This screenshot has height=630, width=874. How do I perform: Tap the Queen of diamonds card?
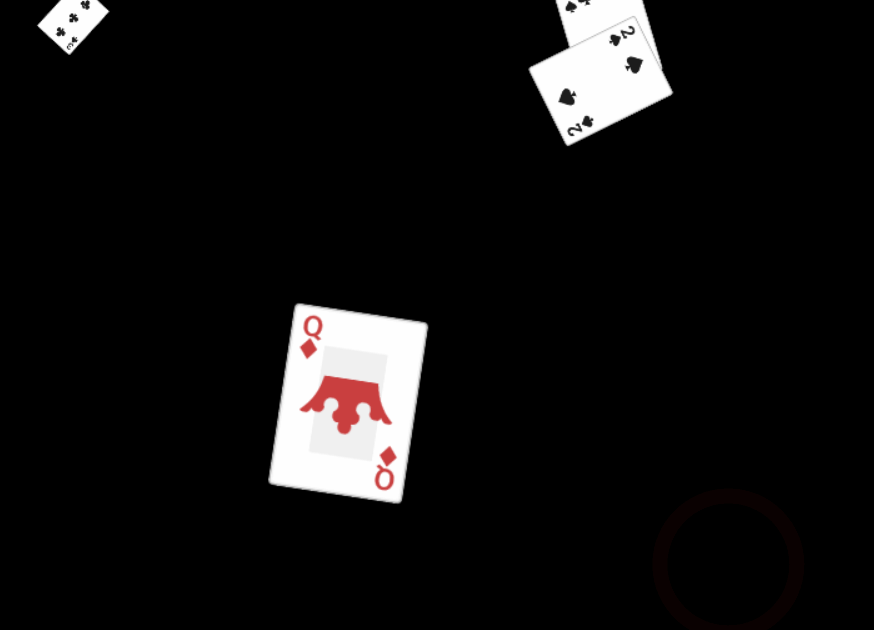348,403
